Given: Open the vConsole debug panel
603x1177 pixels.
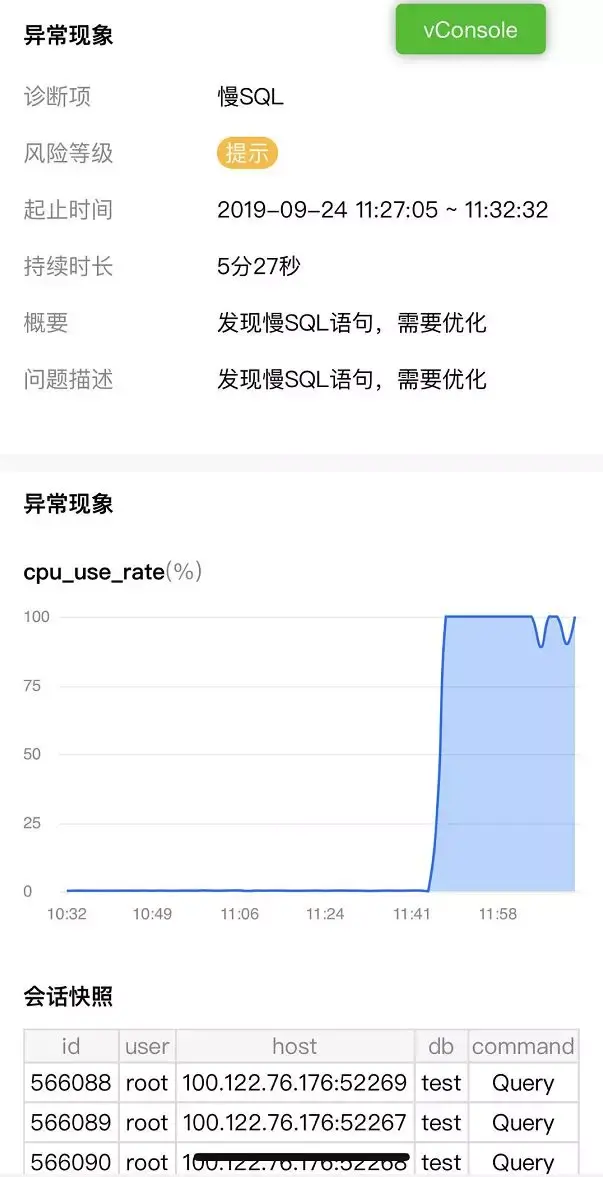Looking at the screenshot, I should (470, 29).
